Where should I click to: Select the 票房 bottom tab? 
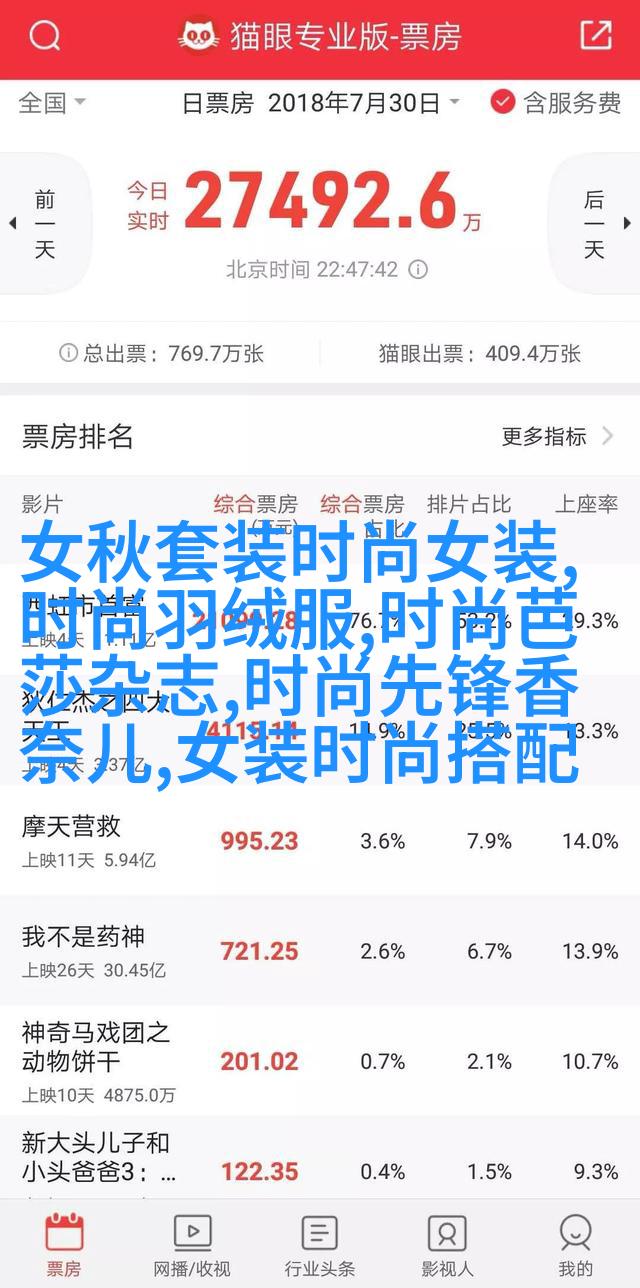[x=64, y=1243]
